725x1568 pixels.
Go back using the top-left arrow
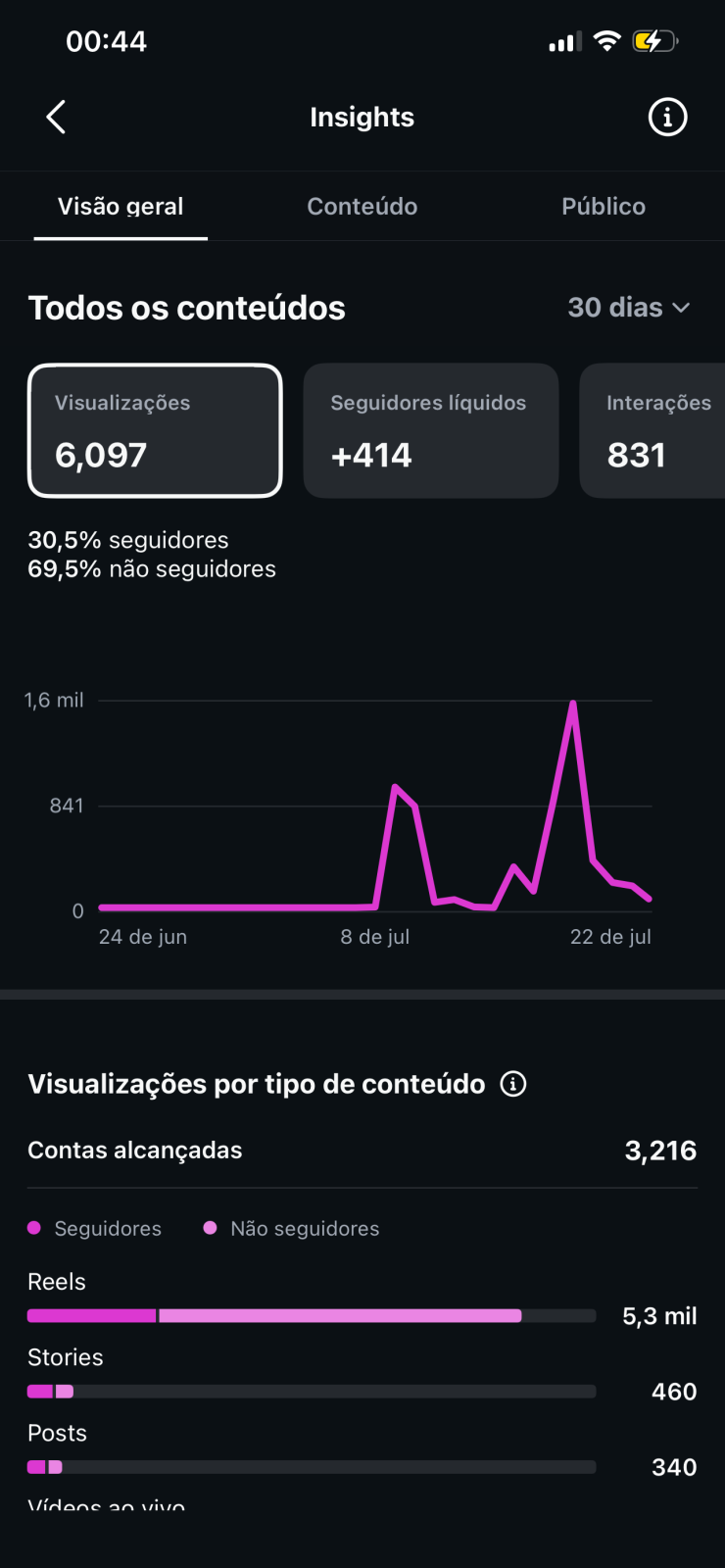(x=56, y=117)
